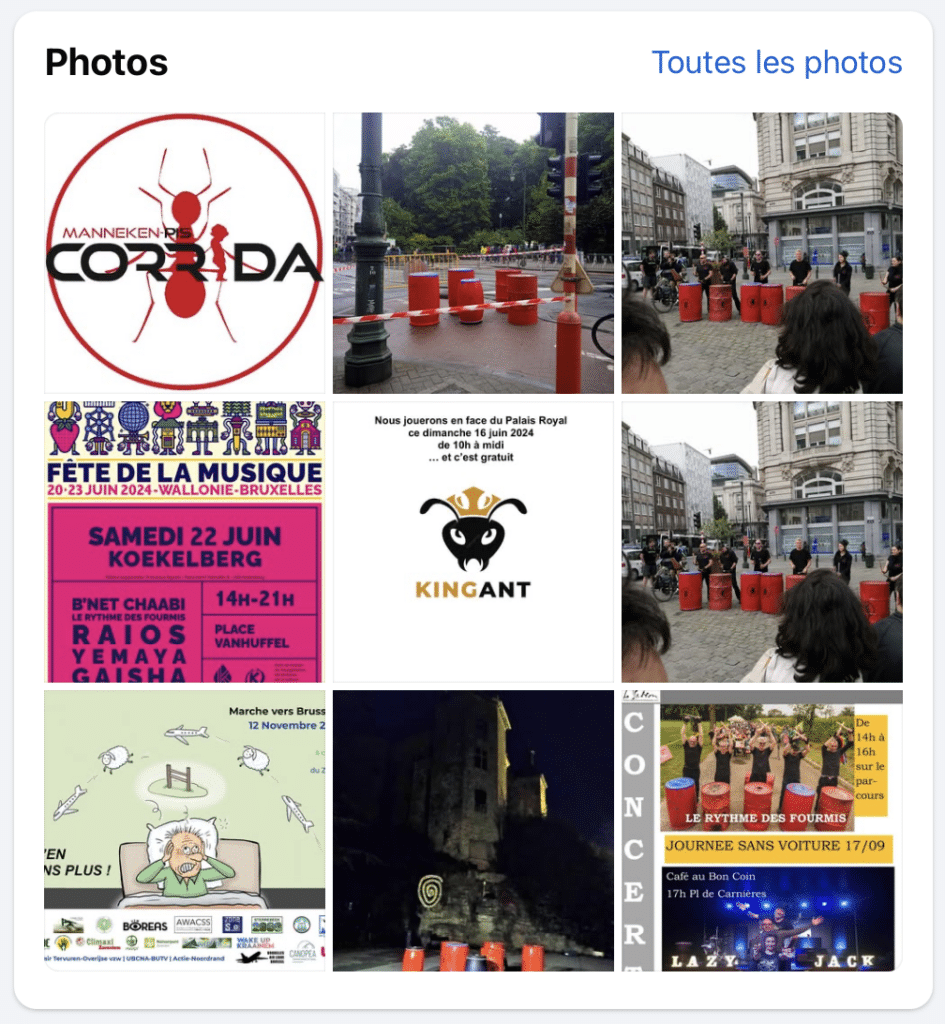View the photo of red barrels behind barrier tape
This screenshot has height=1024, width=945.
tap(473, 253)
